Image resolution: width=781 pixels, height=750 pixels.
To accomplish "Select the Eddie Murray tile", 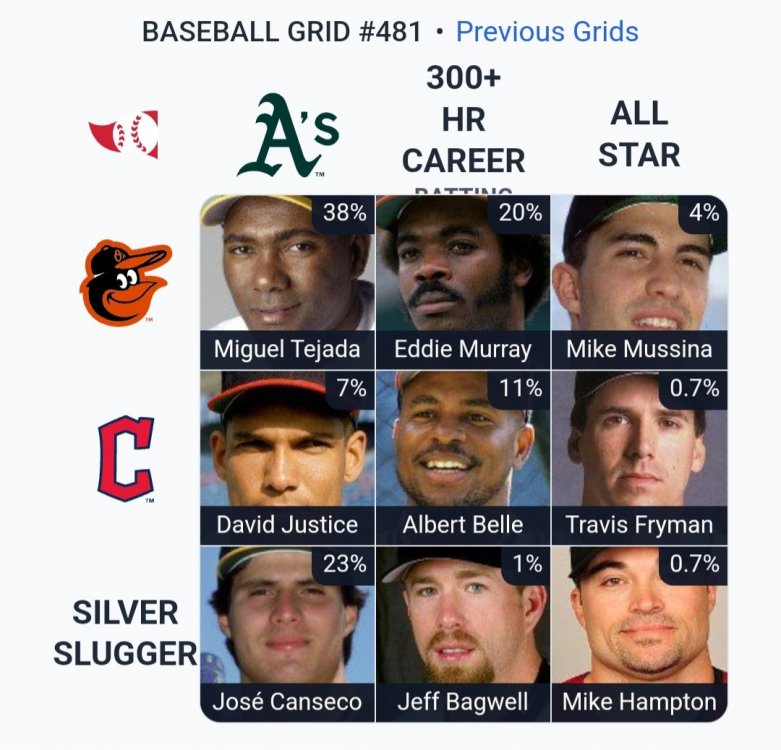I will tap(463, 282).
